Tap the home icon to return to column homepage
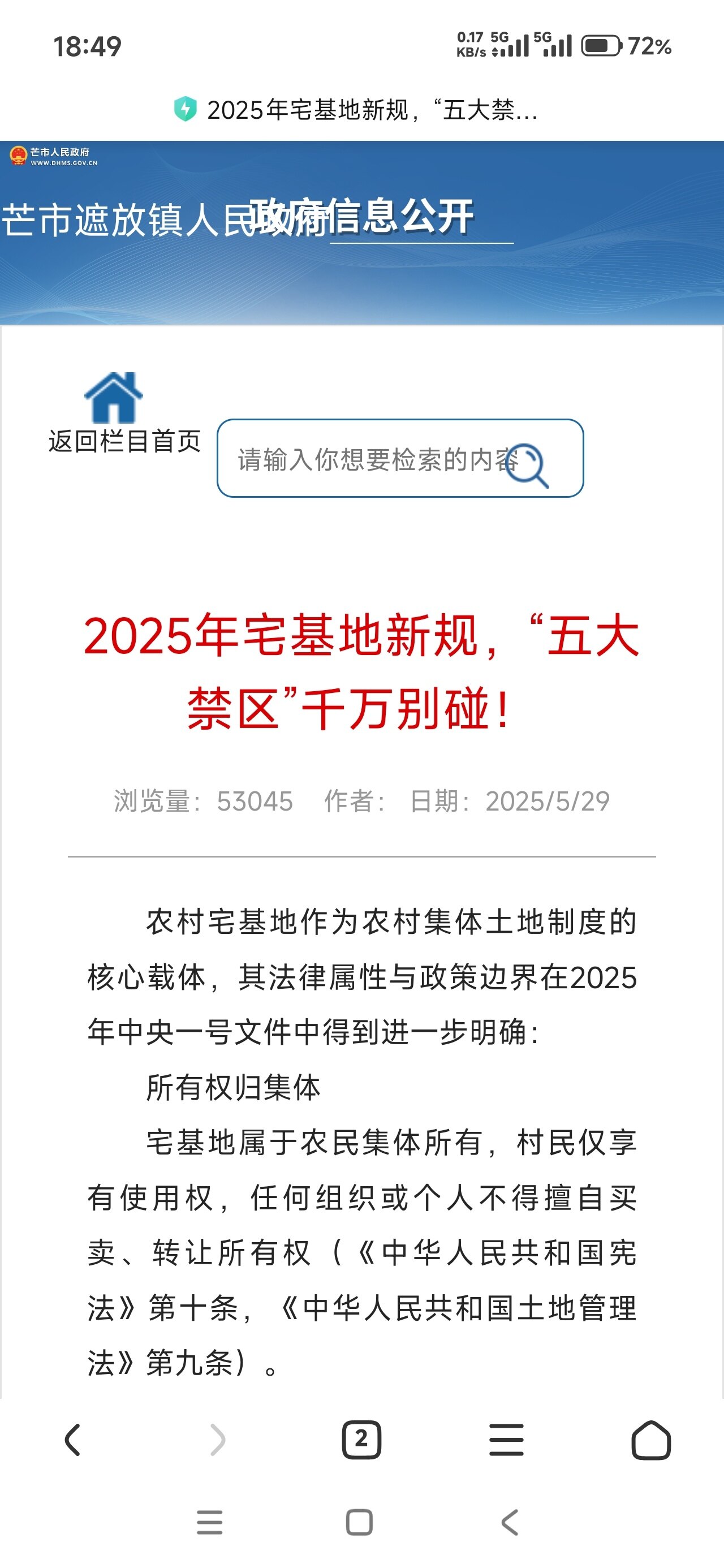 [x=113, y=398]
